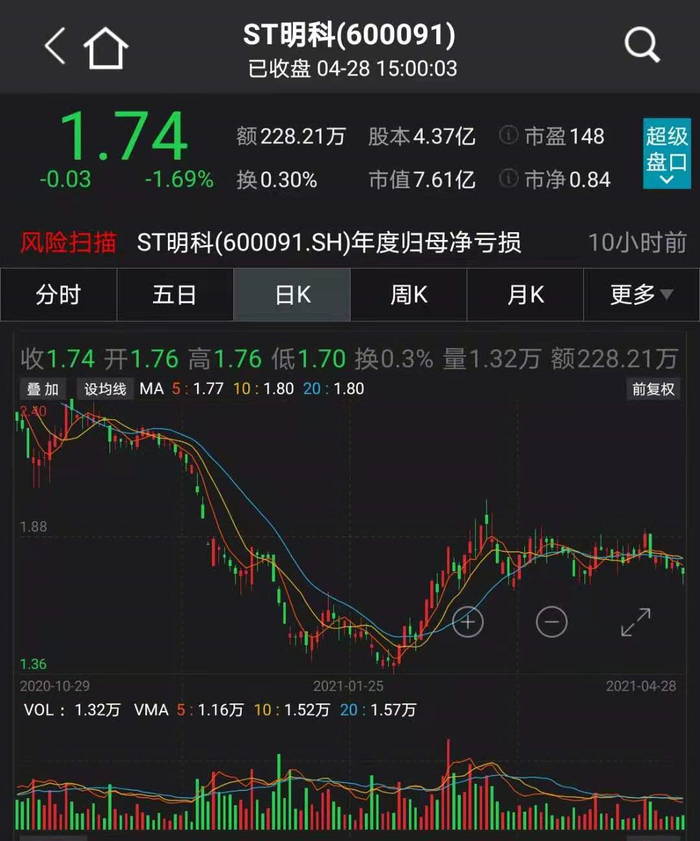Go back using the arrow
This screenshot has width=700, height=841.
(54, 46)
